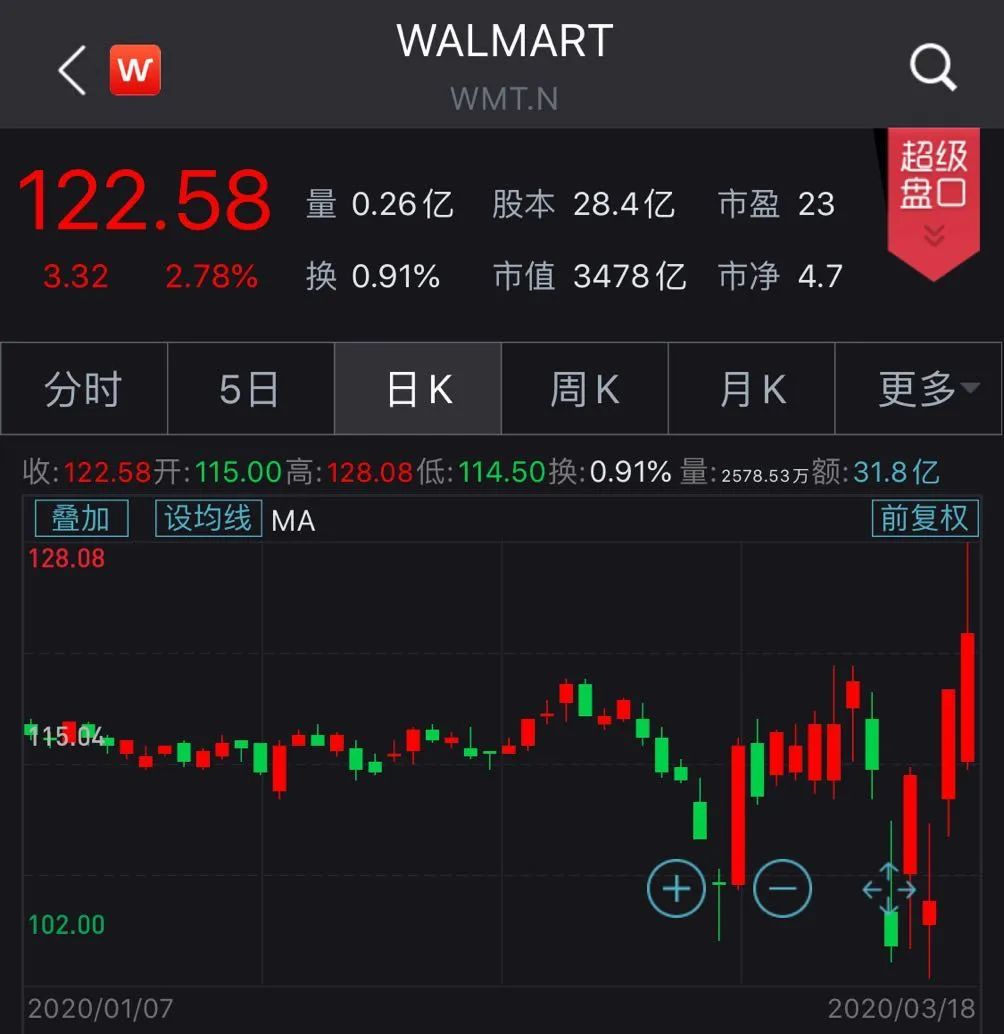
Task: Switch to the 5日 chart tab
Action: pyautogui.click(x=250, y=389)
